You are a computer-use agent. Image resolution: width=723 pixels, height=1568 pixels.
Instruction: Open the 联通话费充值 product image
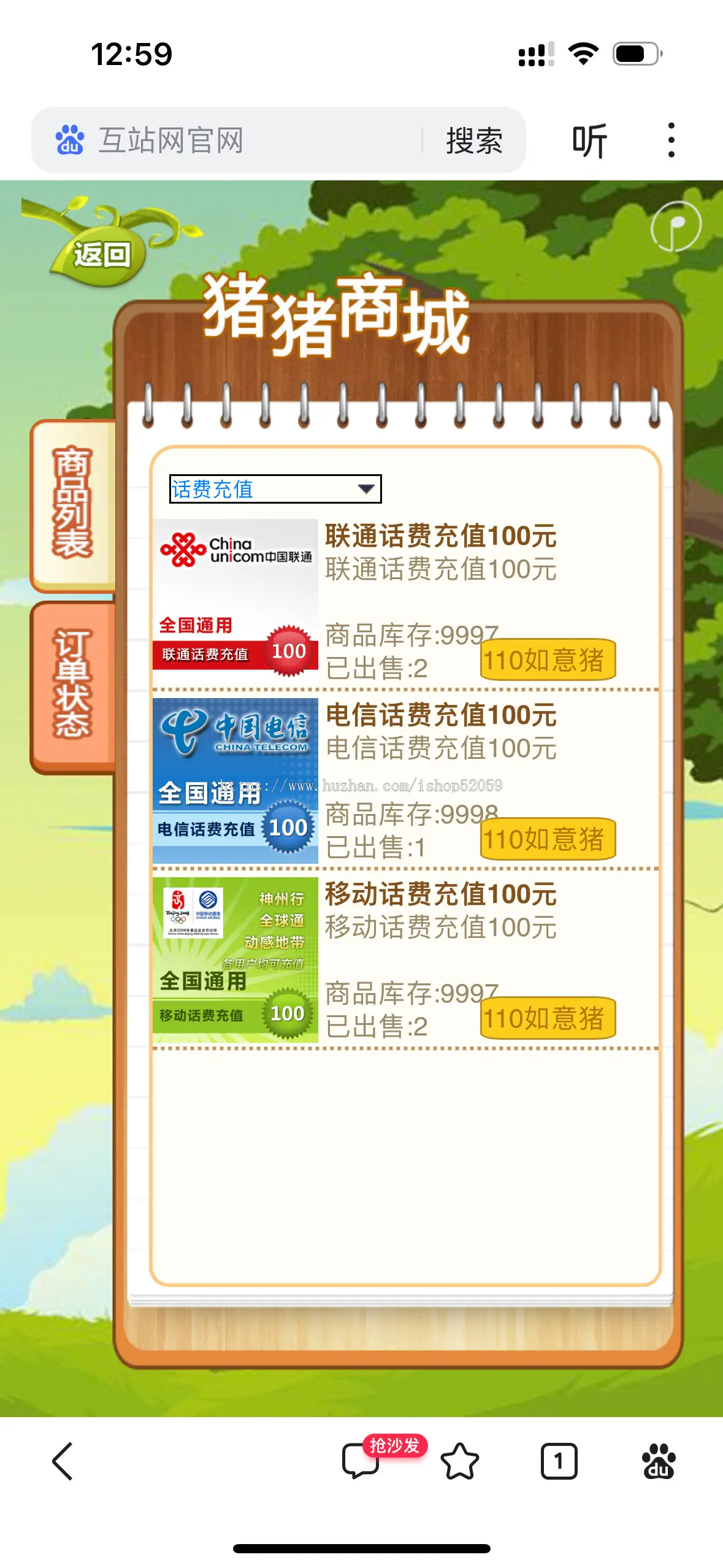[235, 595]
